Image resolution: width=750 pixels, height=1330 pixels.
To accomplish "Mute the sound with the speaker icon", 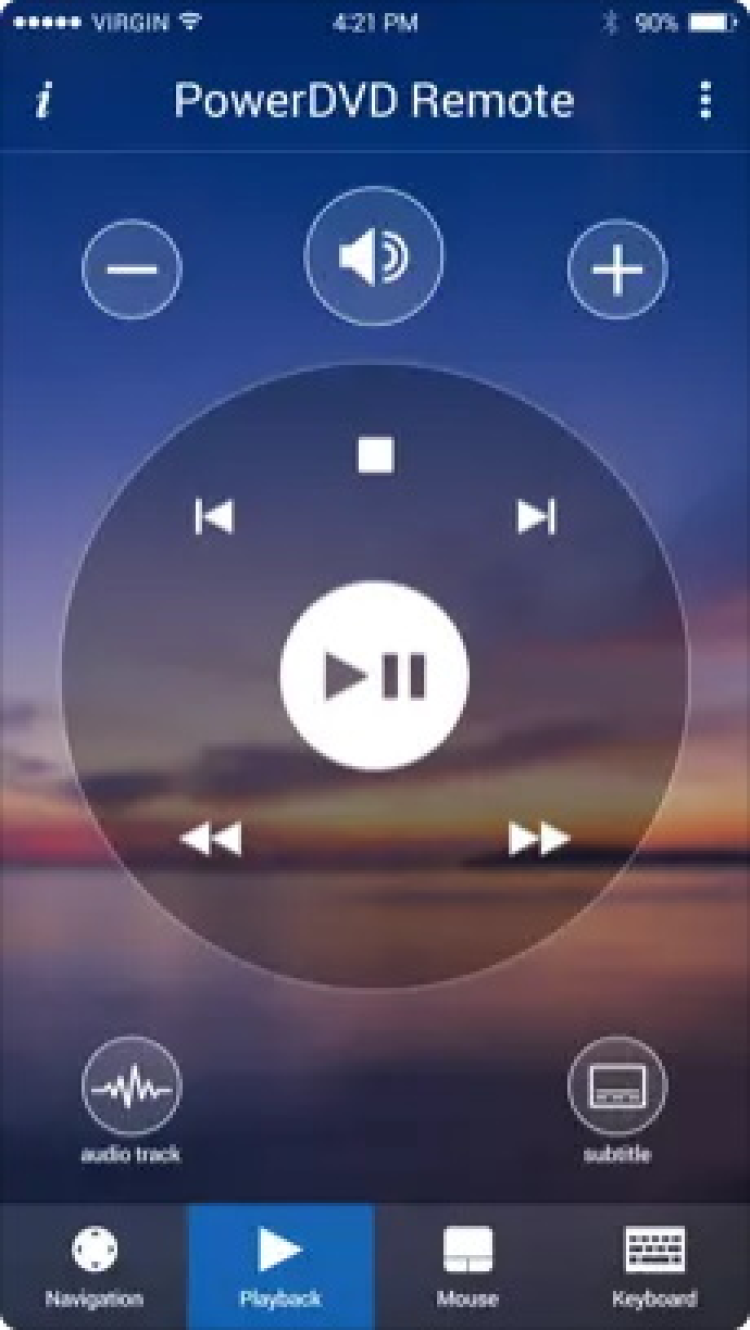I will (374, 257).
